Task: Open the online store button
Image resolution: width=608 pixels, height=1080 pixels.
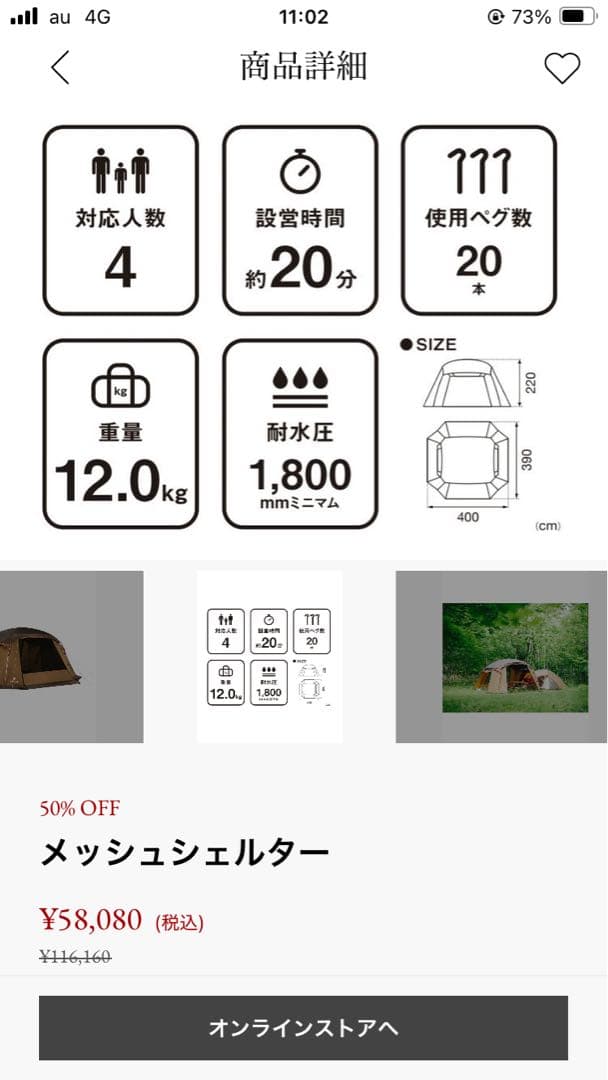Action: pyautogui.click(x=303, y=1027)
